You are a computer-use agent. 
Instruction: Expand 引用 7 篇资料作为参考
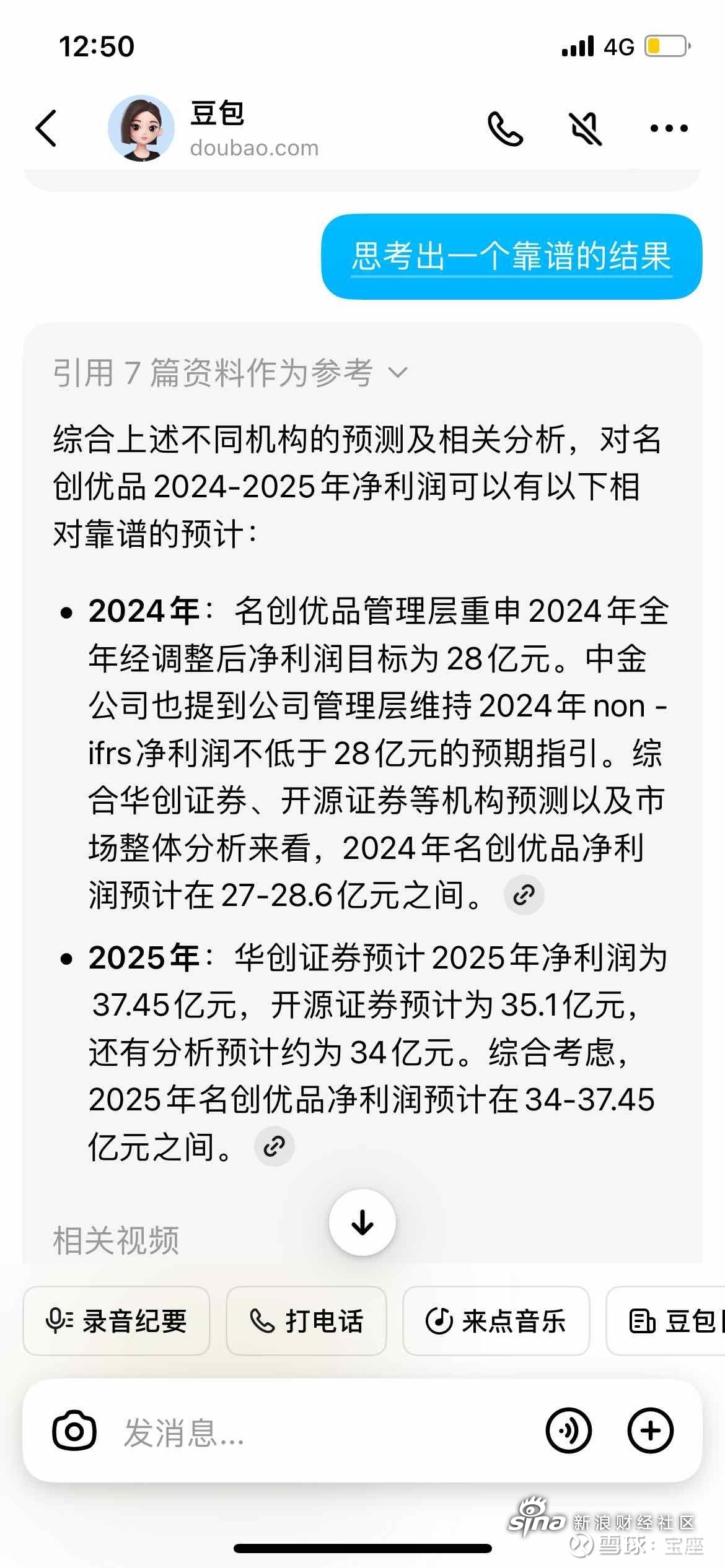pyautogui.click(x=231, y=373)
